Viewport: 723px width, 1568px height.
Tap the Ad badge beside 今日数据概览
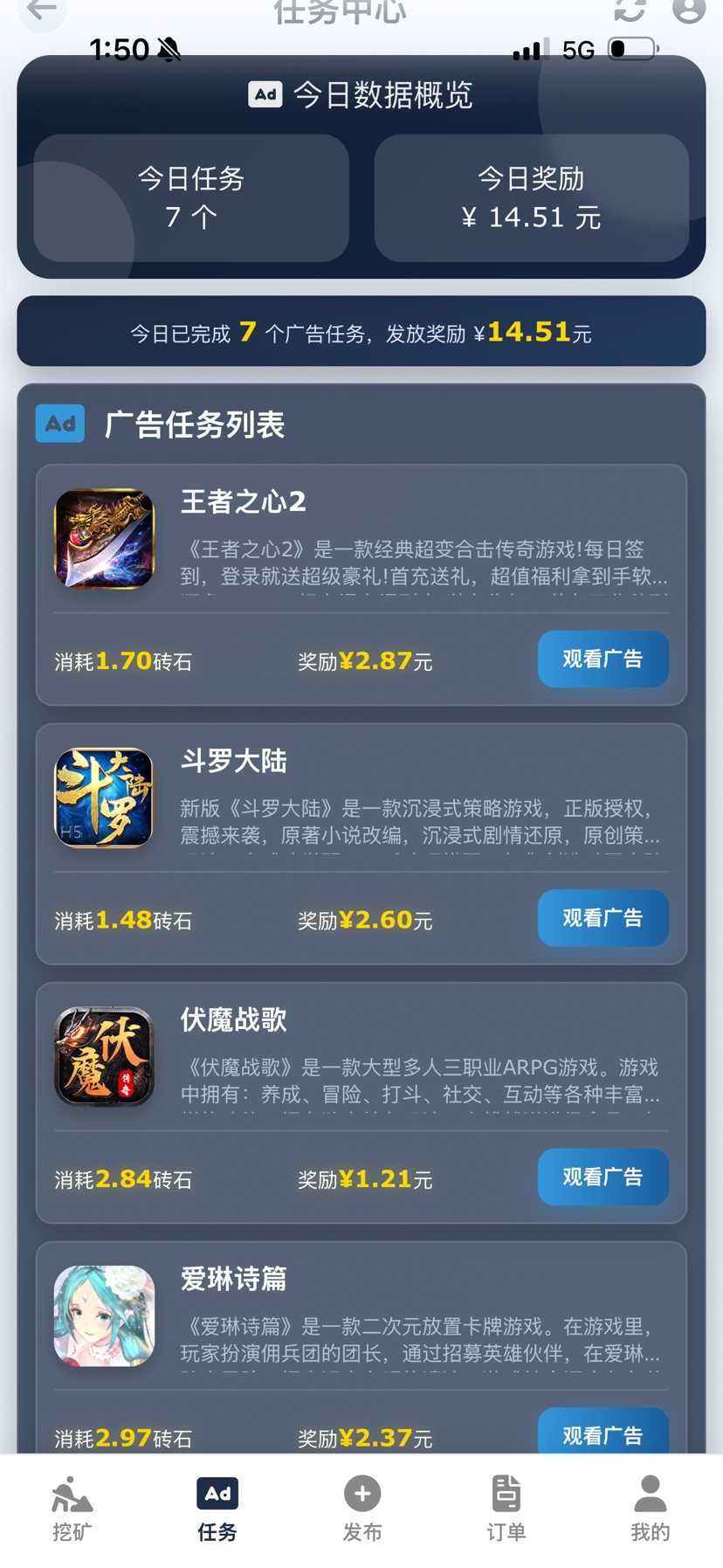coord(266,94)
